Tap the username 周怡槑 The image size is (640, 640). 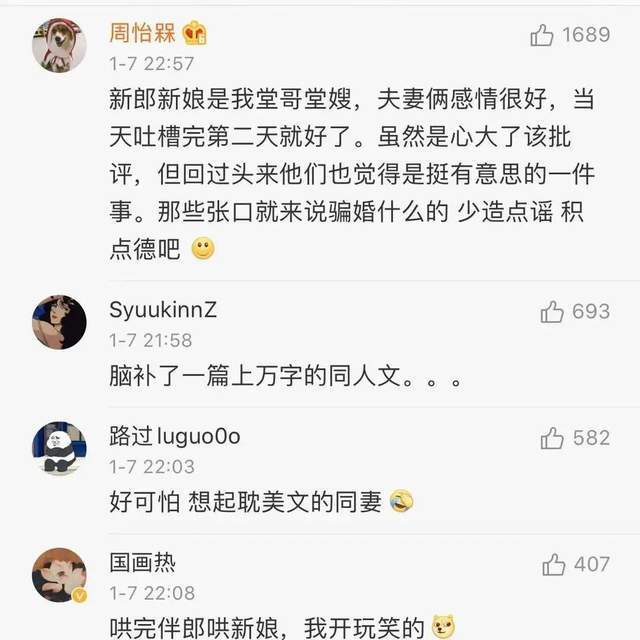click(144, 33)
